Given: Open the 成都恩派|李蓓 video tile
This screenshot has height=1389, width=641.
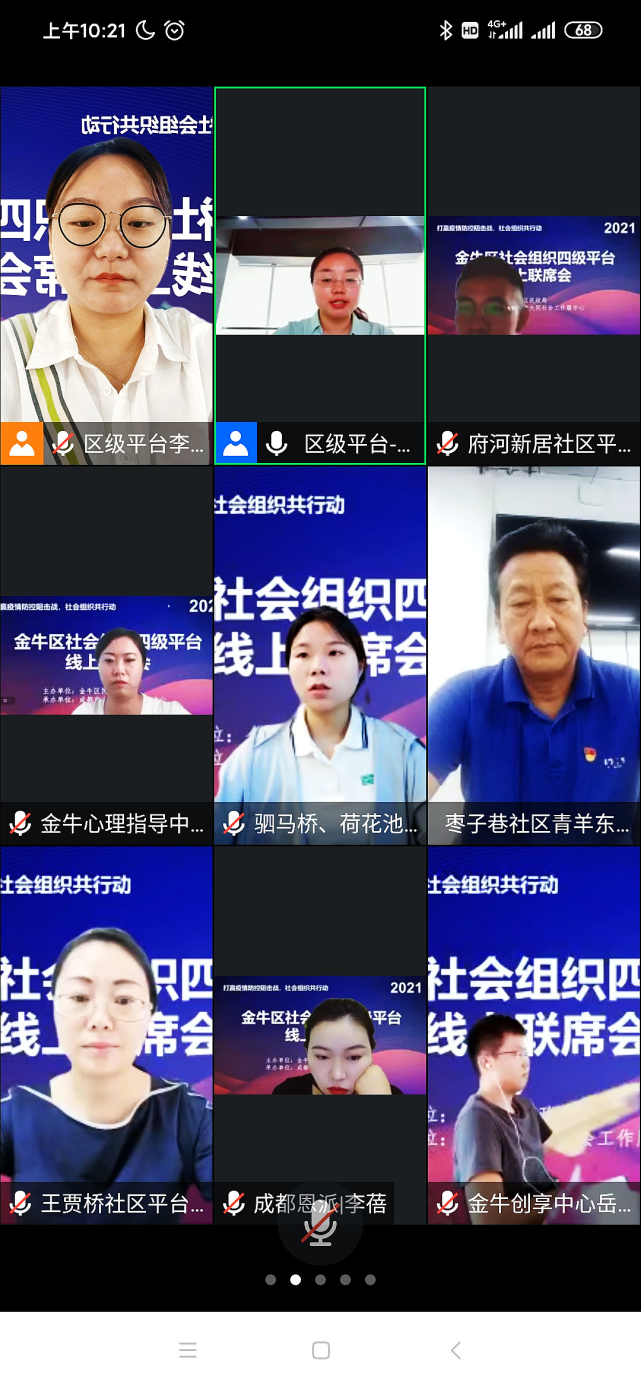Looking at the screenshot, I should [x=320, y=1035].
